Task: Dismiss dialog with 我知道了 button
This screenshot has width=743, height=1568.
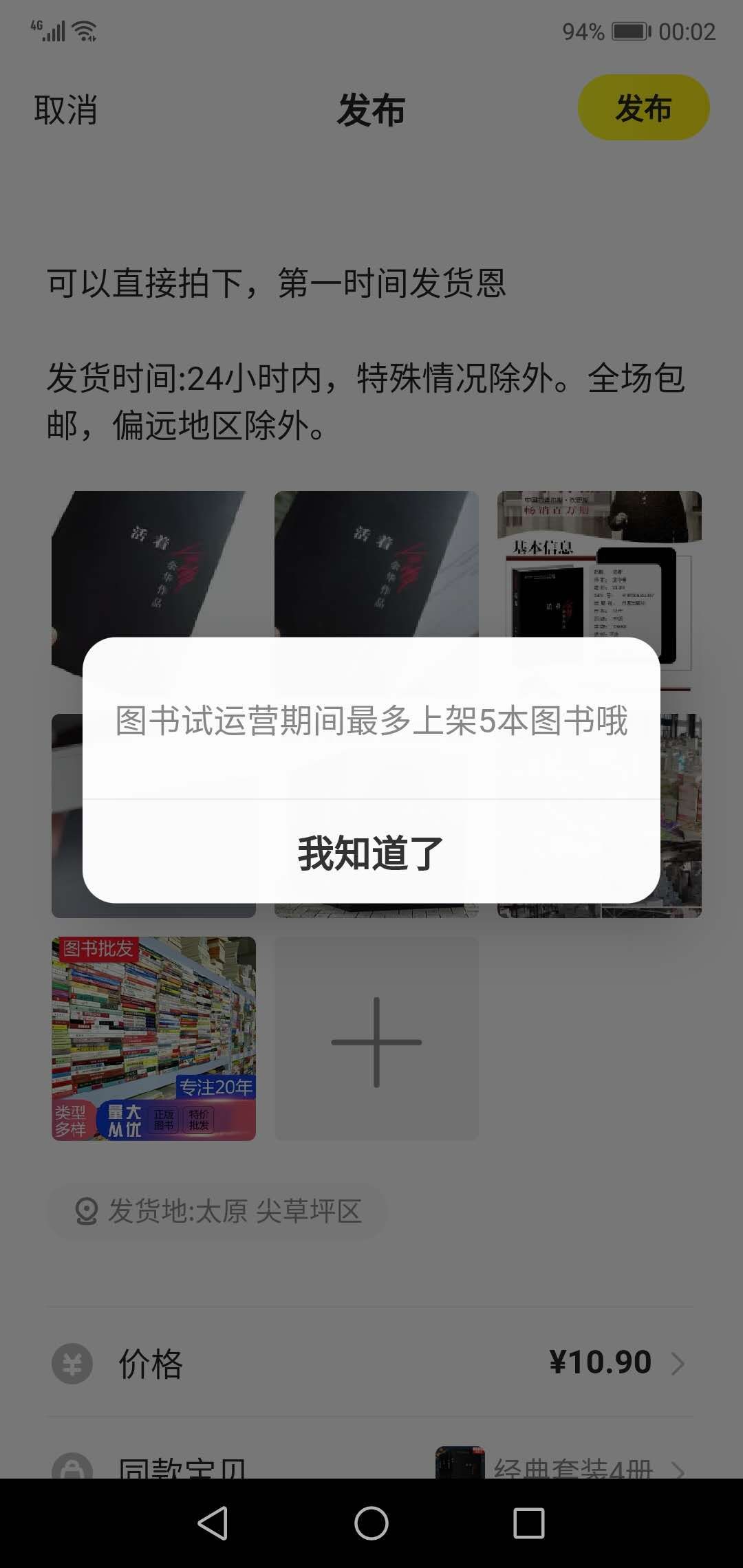Action: 371,853
